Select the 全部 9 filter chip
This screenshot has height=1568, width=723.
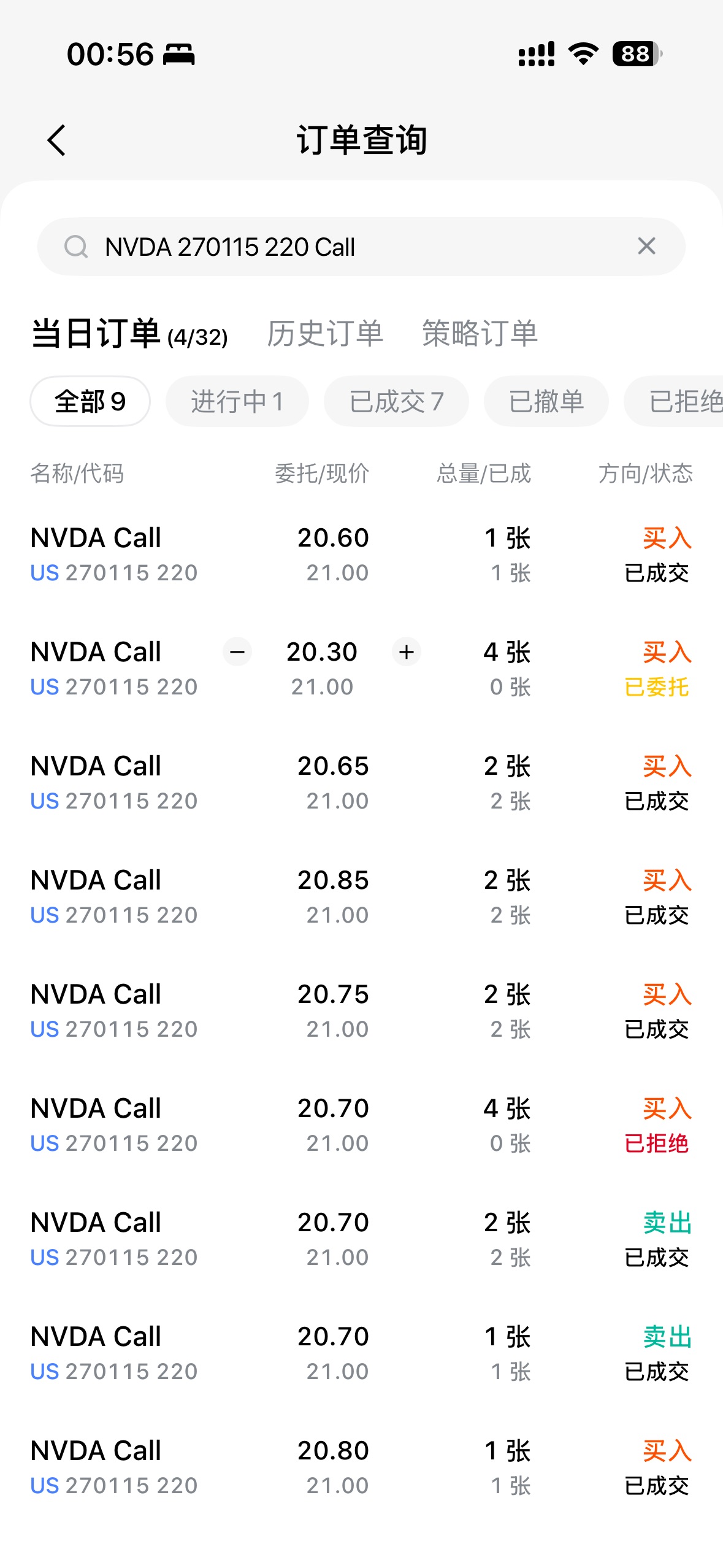[90, 402]
